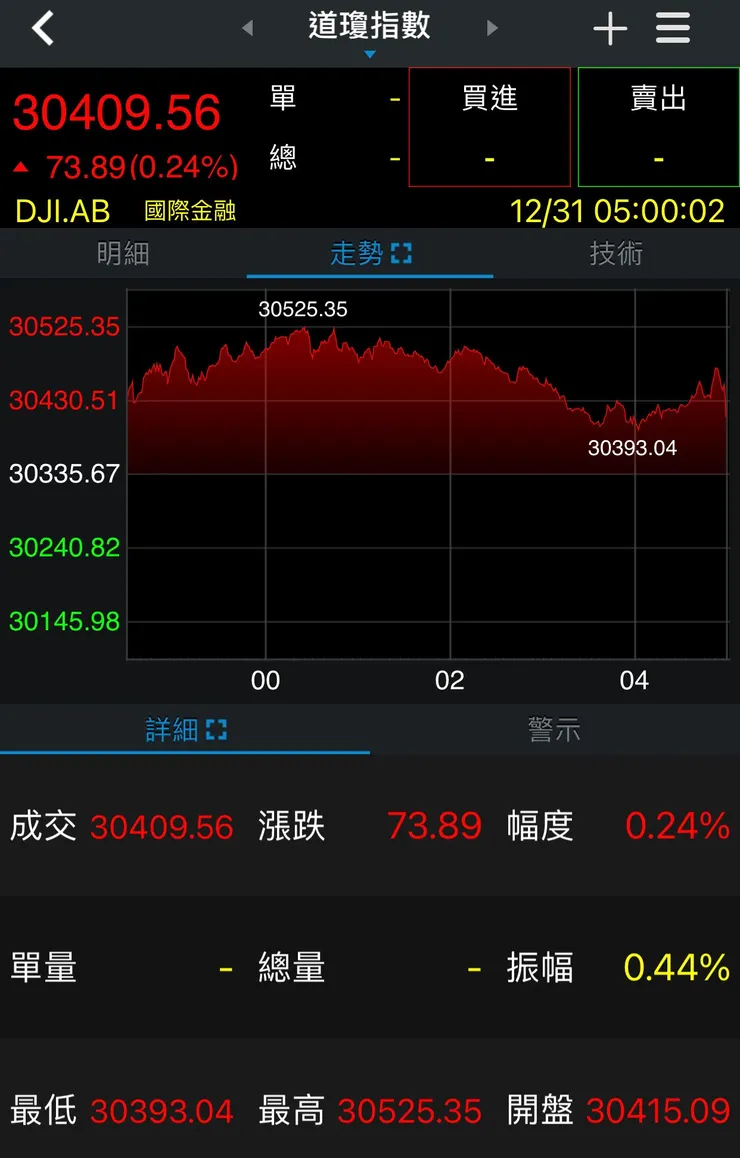
Task: Tap the plus icon to add stock
Action: [610, 28]
